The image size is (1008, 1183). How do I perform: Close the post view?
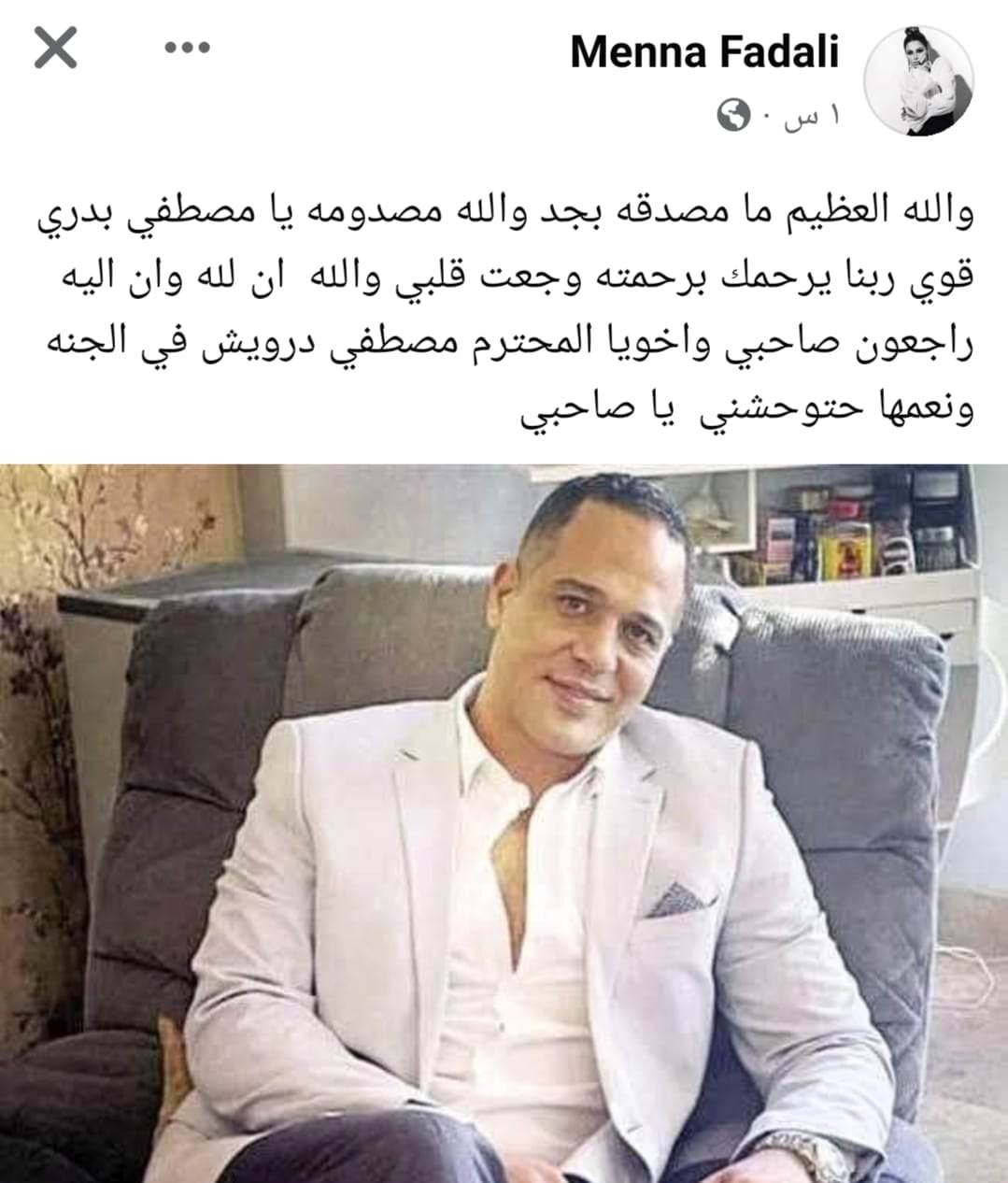coord(55,50)
